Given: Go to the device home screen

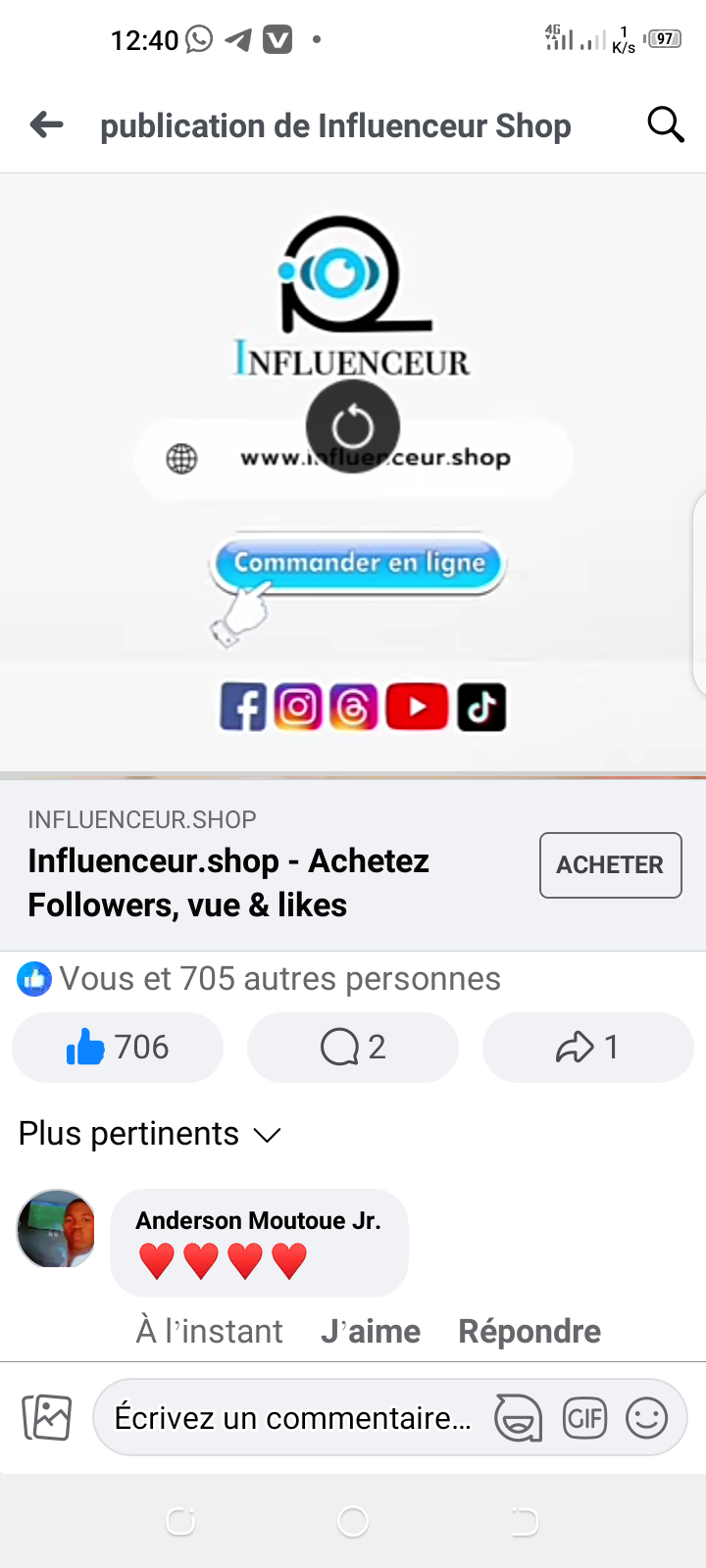Looking at the screenshot, I should pos(353,1521).
